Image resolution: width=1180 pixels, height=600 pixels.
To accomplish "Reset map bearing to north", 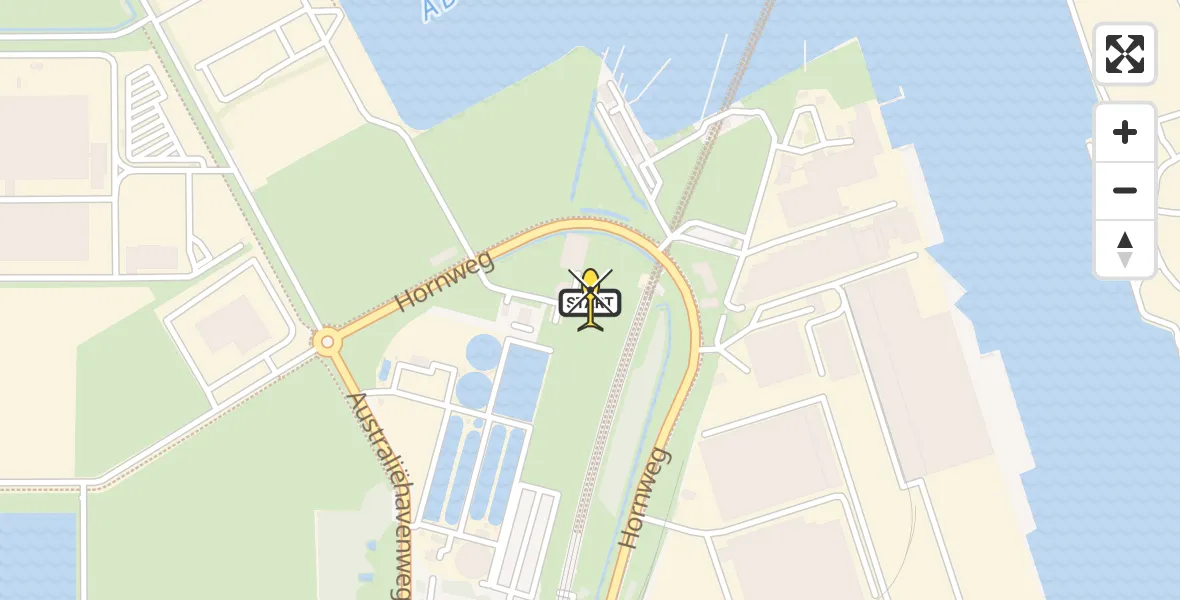I will [x=1125, y=249].
